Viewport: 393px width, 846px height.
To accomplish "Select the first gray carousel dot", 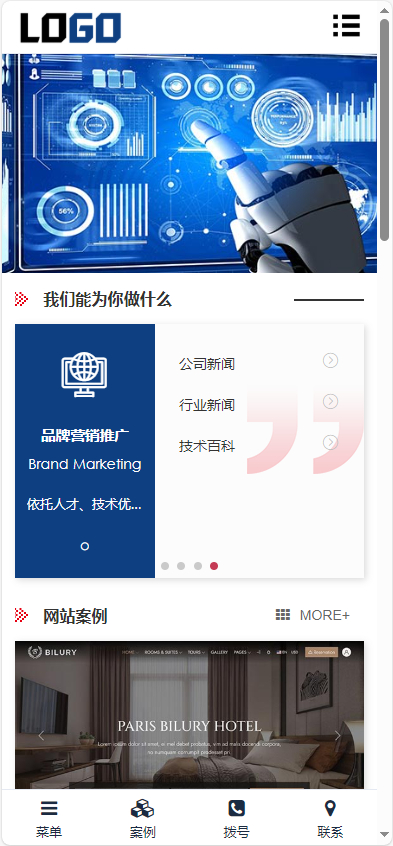I will coord(165,566).
